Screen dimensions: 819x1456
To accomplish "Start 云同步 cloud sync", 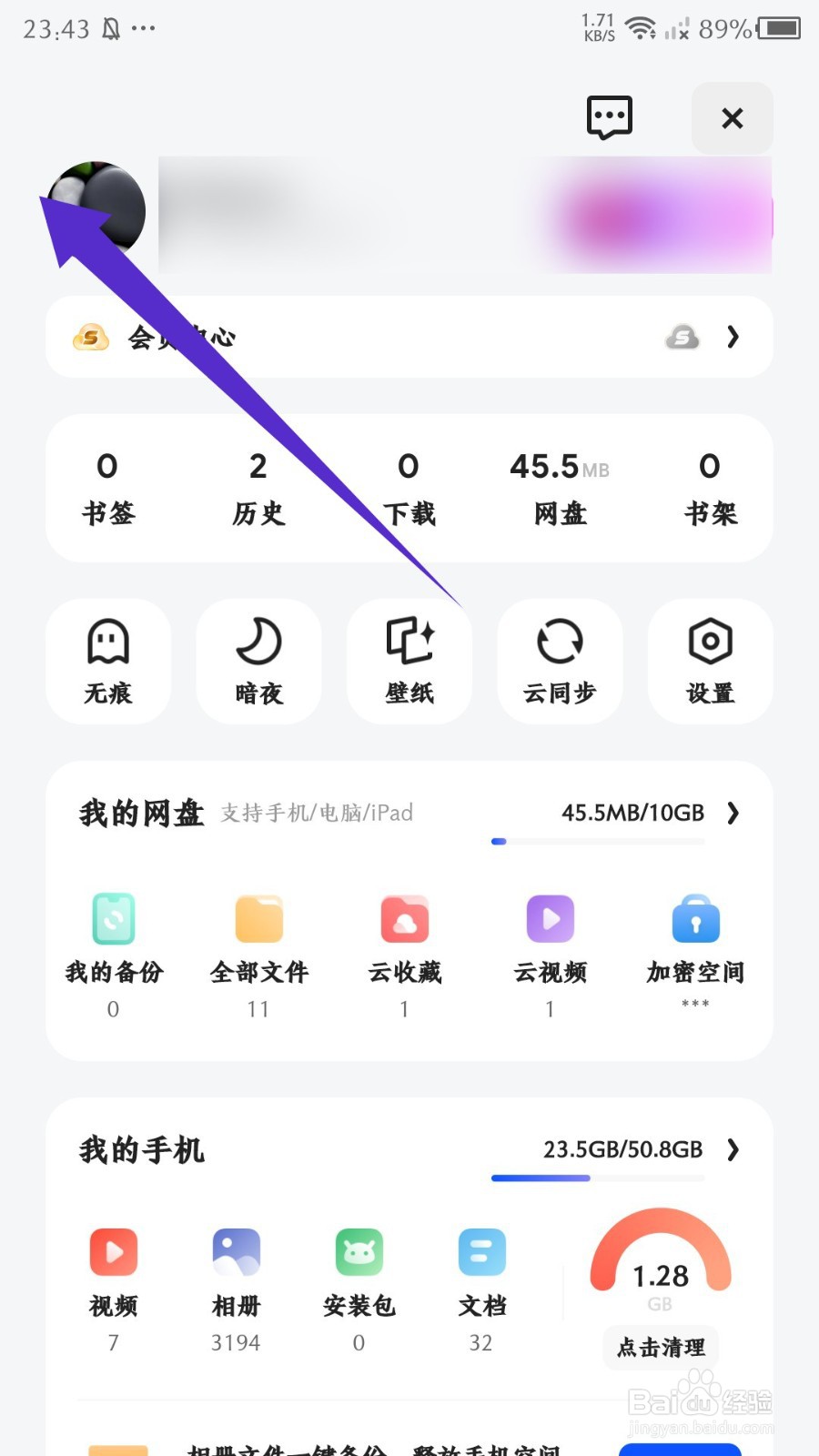I will pos(560,662).
